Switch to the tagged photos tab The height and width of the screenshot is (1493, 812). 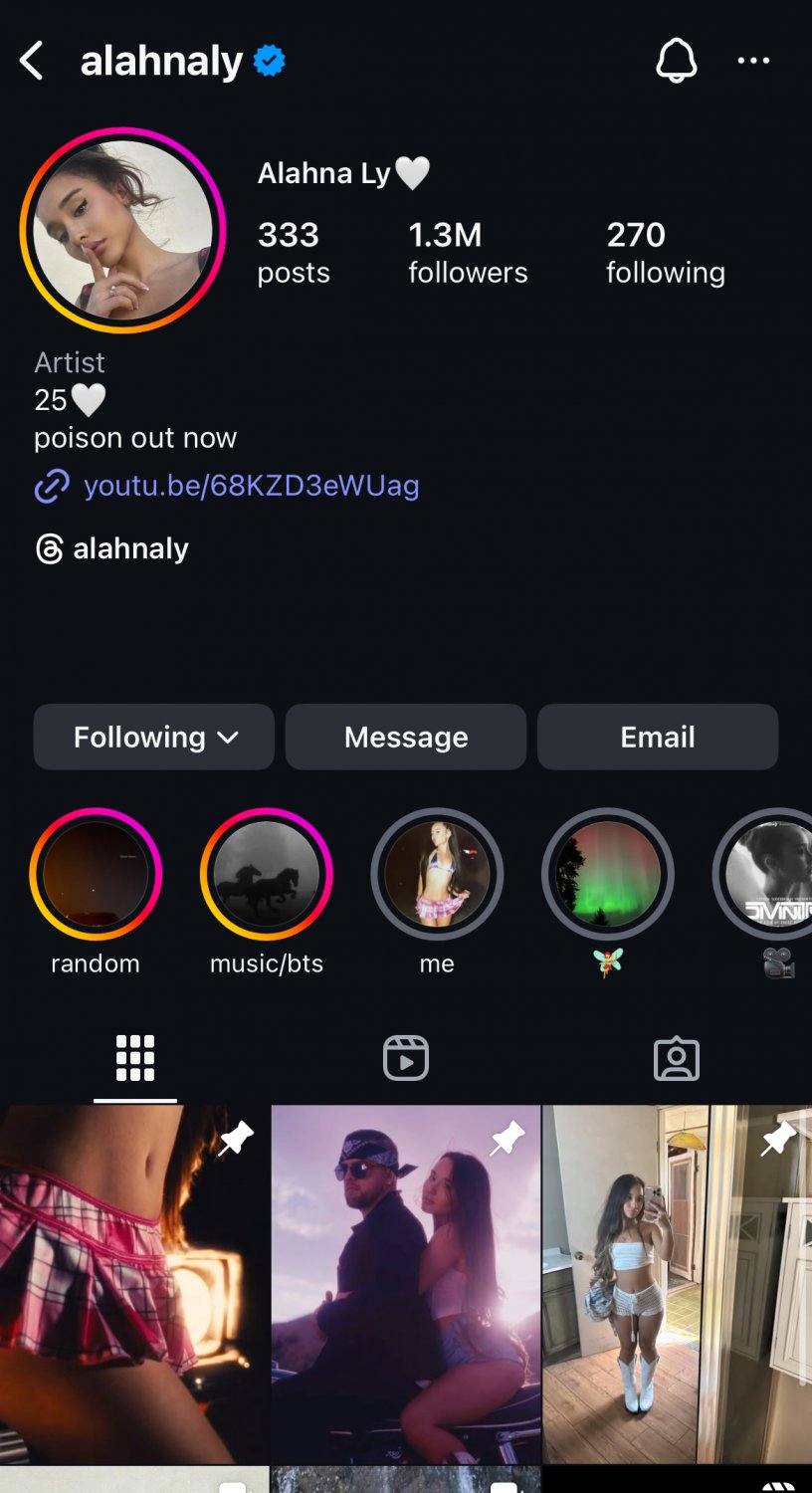point(677,1058)
